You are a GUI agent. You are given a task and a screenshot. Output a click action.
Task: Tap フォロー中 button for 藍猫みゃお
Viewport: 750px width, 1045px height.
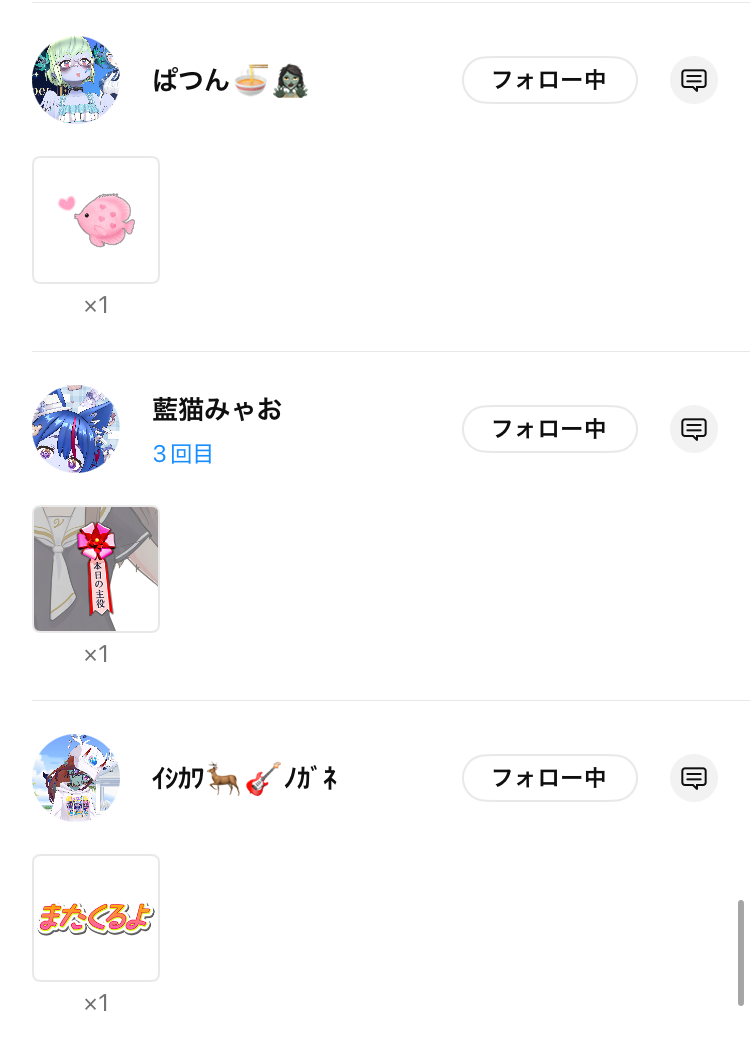tap(549, 429)
